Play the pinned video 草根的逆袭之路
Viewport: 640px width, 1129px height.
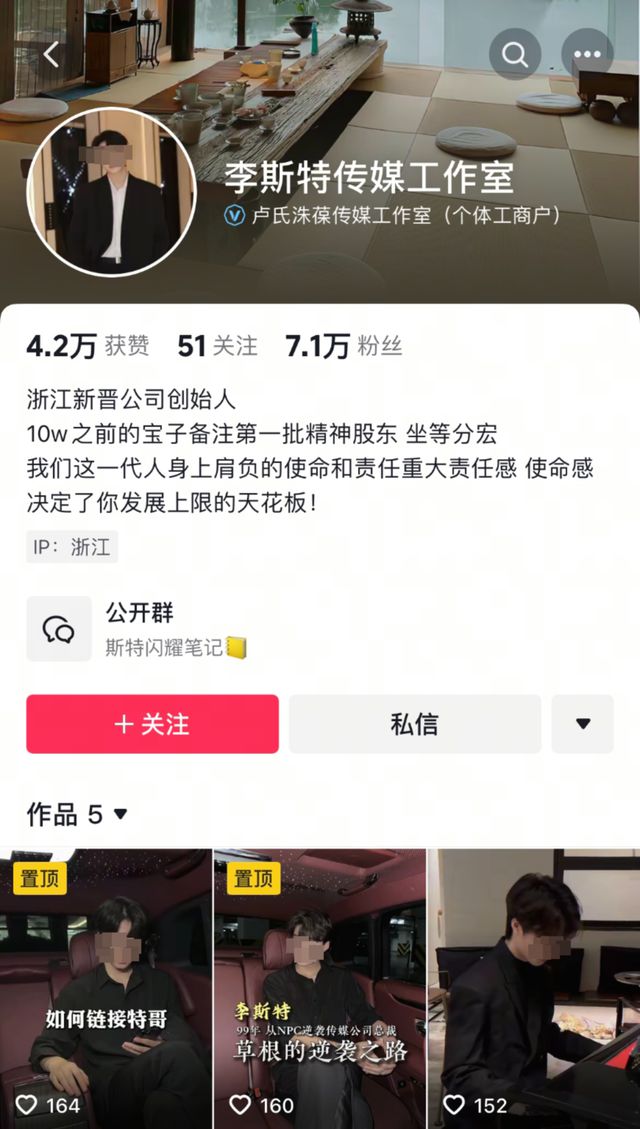click(x=320, y=988)
